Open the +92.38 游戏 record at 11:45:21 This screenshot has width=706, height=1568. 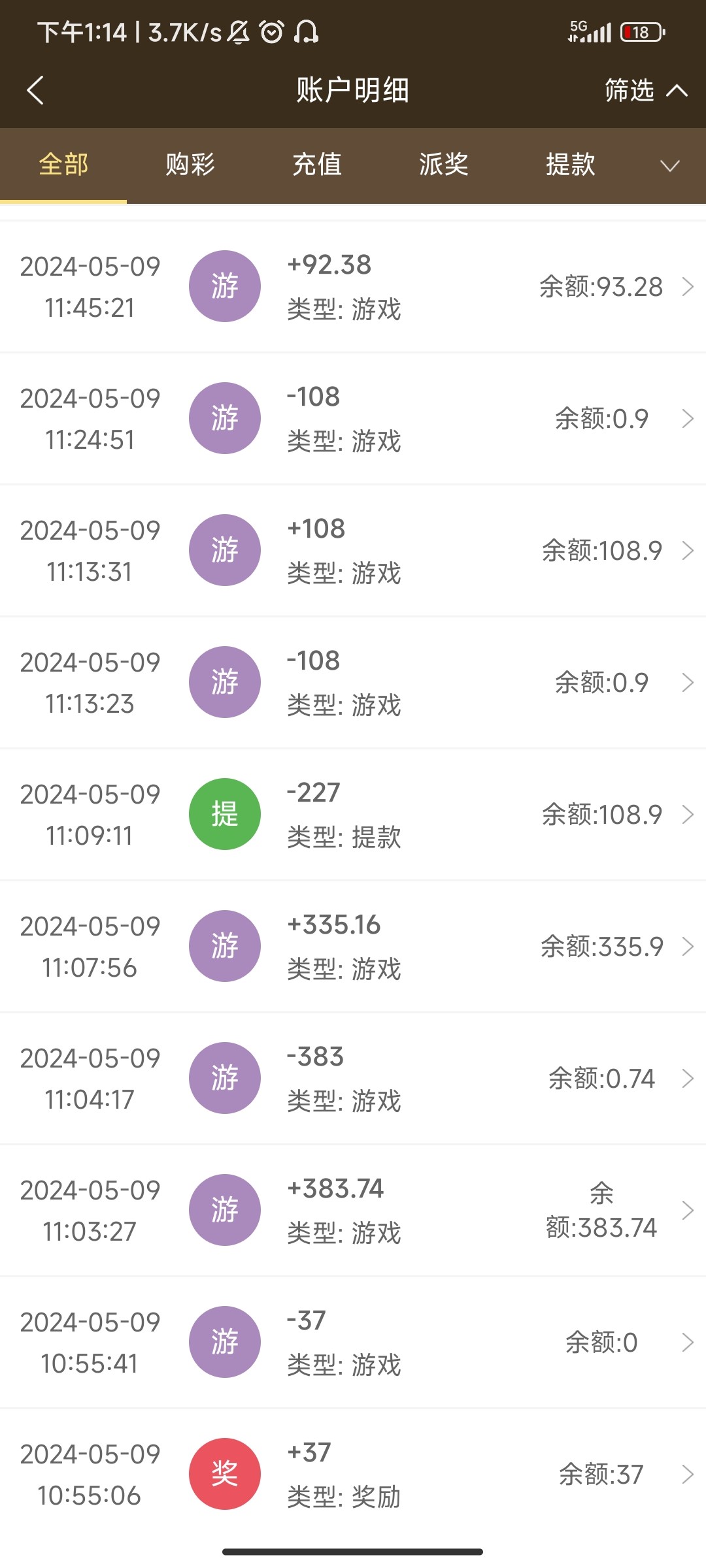tap(353, 287)
